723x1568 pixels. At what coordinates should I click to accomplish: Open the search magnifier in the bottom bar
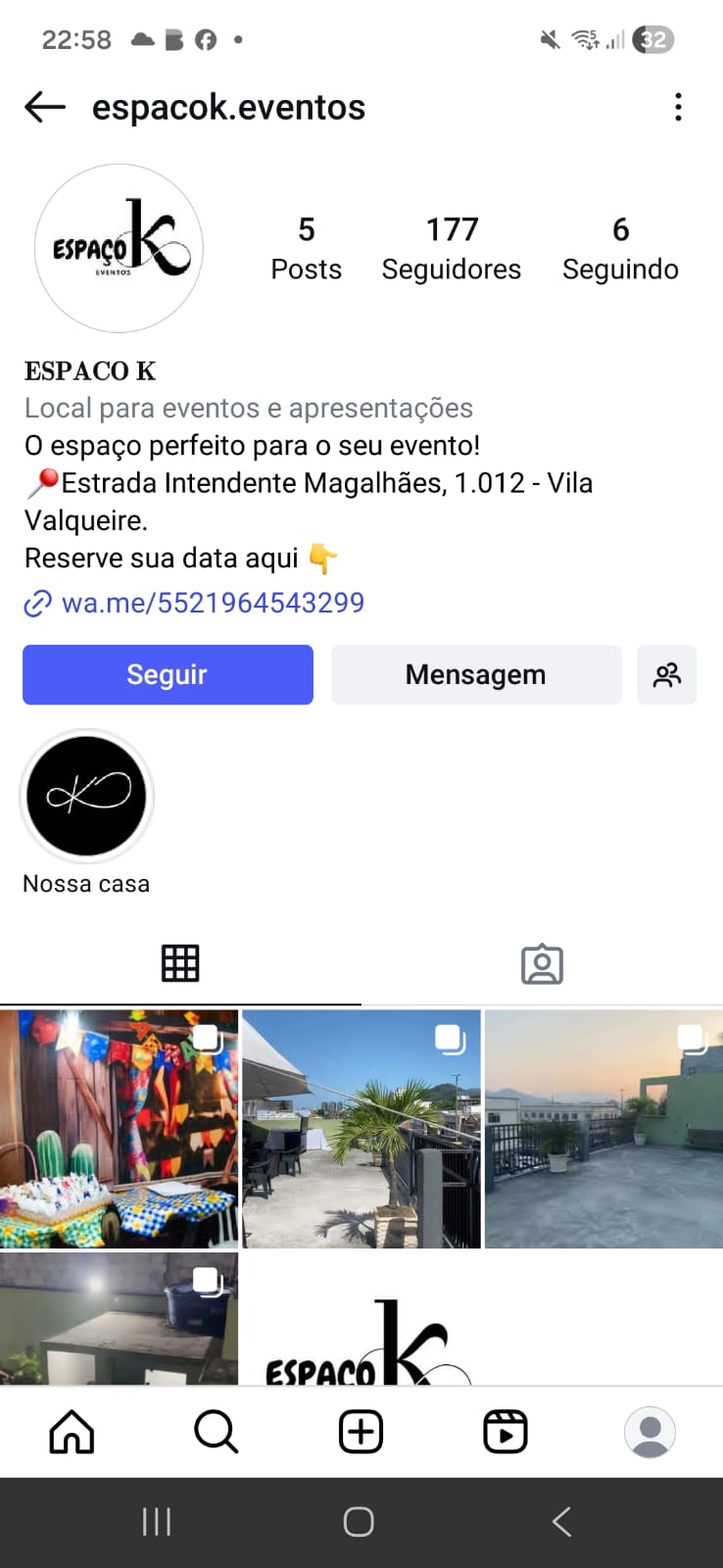(x=217, y=1432)
